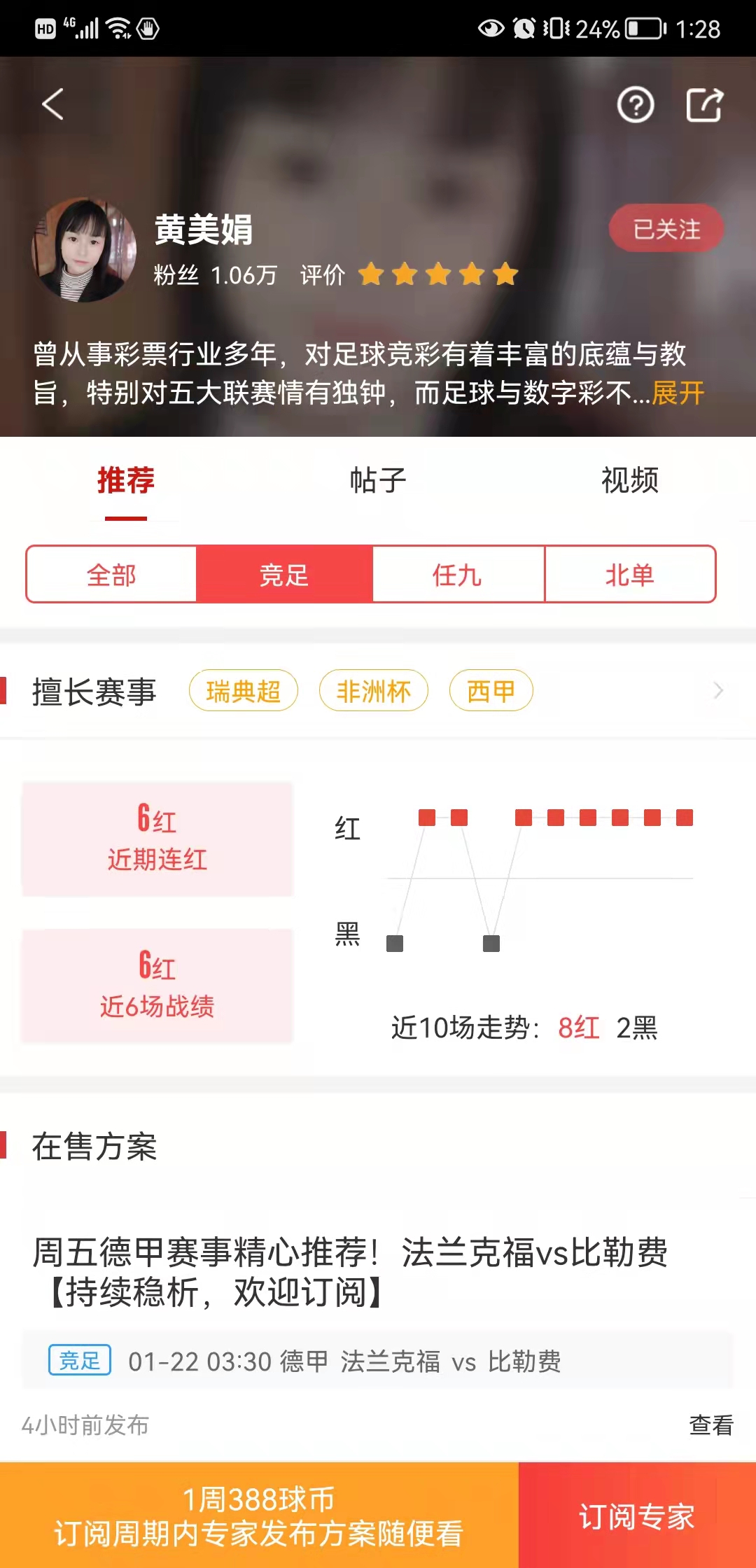This screenshot has width=756, height=1568.
Task: Tap the 瑞典超 chip
Action: (x=244, y=692)
